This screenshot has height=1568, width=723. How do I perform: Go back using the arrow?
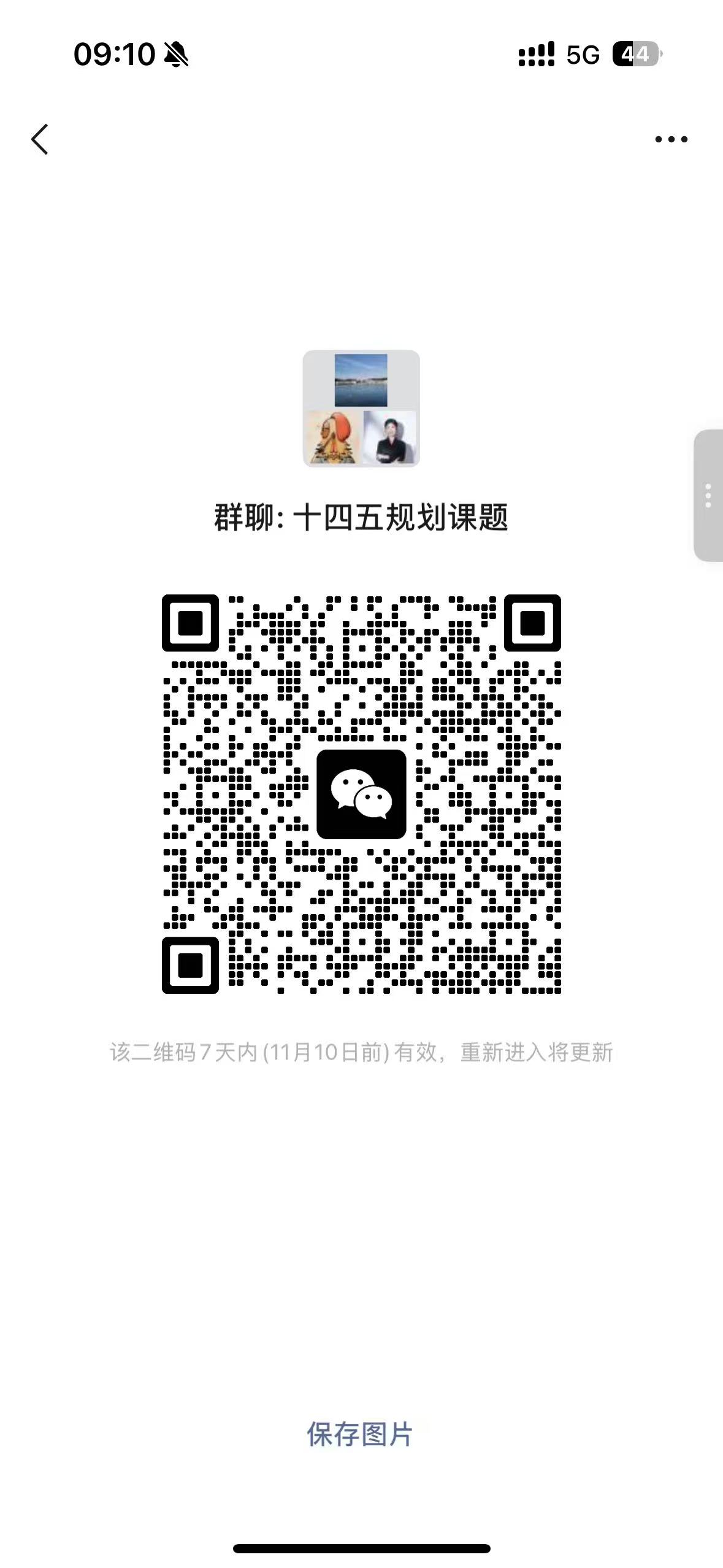click(40, 139)
